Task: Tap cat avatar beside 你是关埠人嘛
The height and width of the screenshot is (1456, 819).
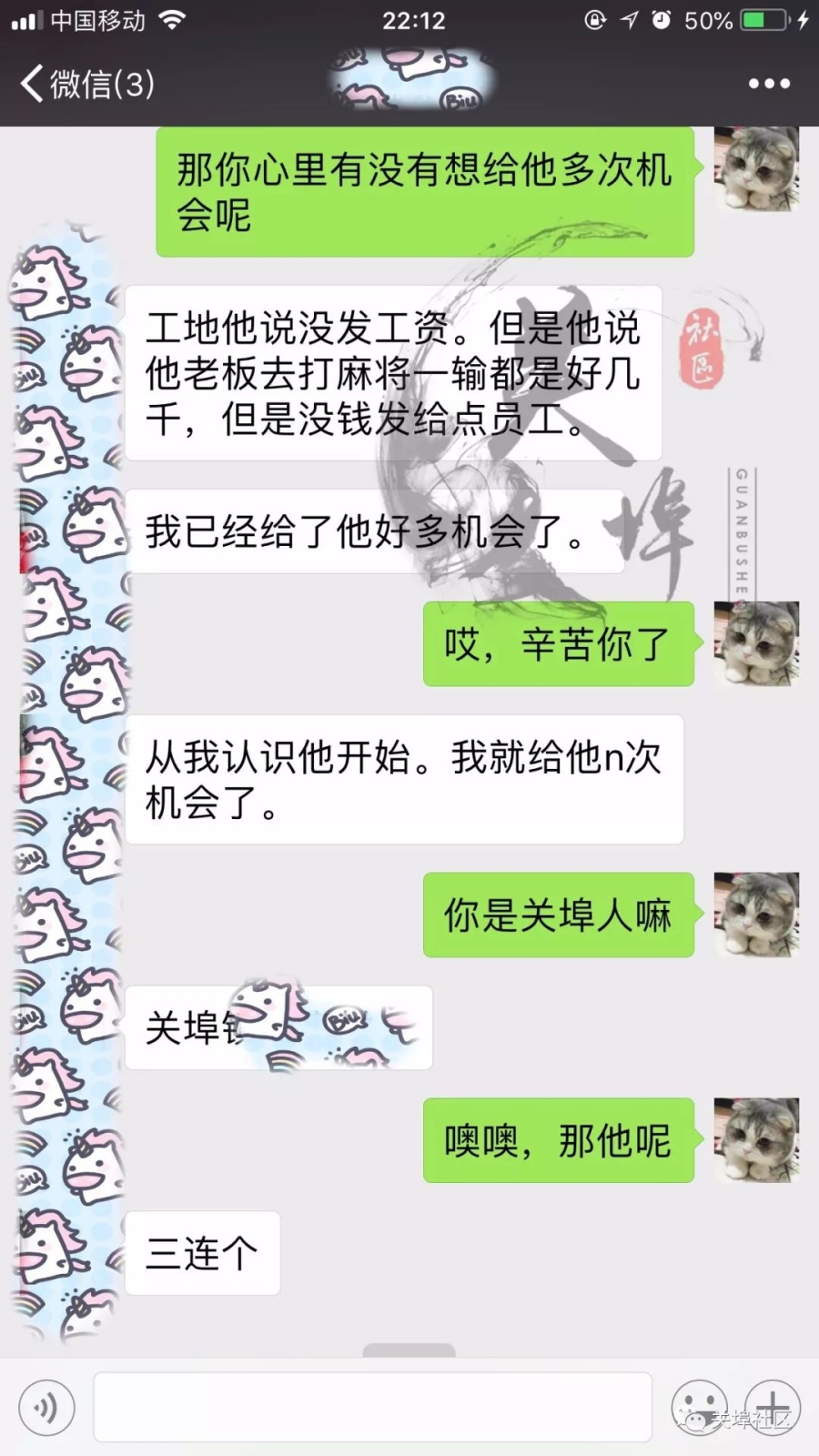Action: coord(756,915)
